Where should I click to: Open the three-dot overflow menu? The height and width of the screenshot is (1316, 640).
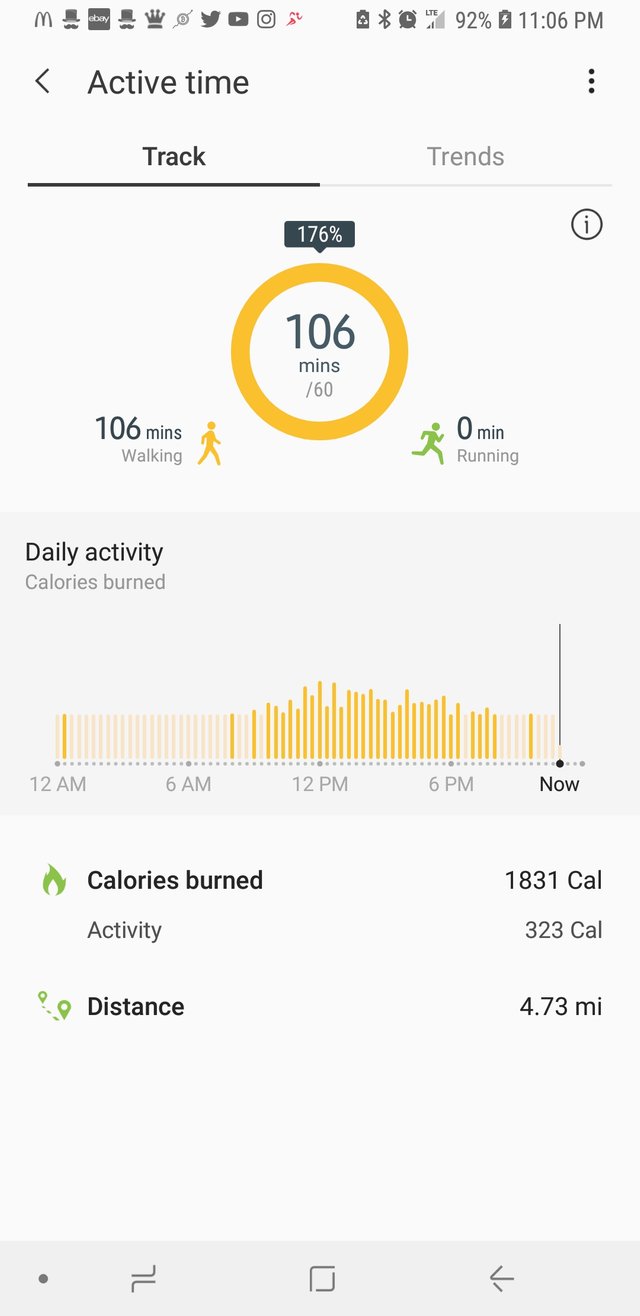coord(591,82)
